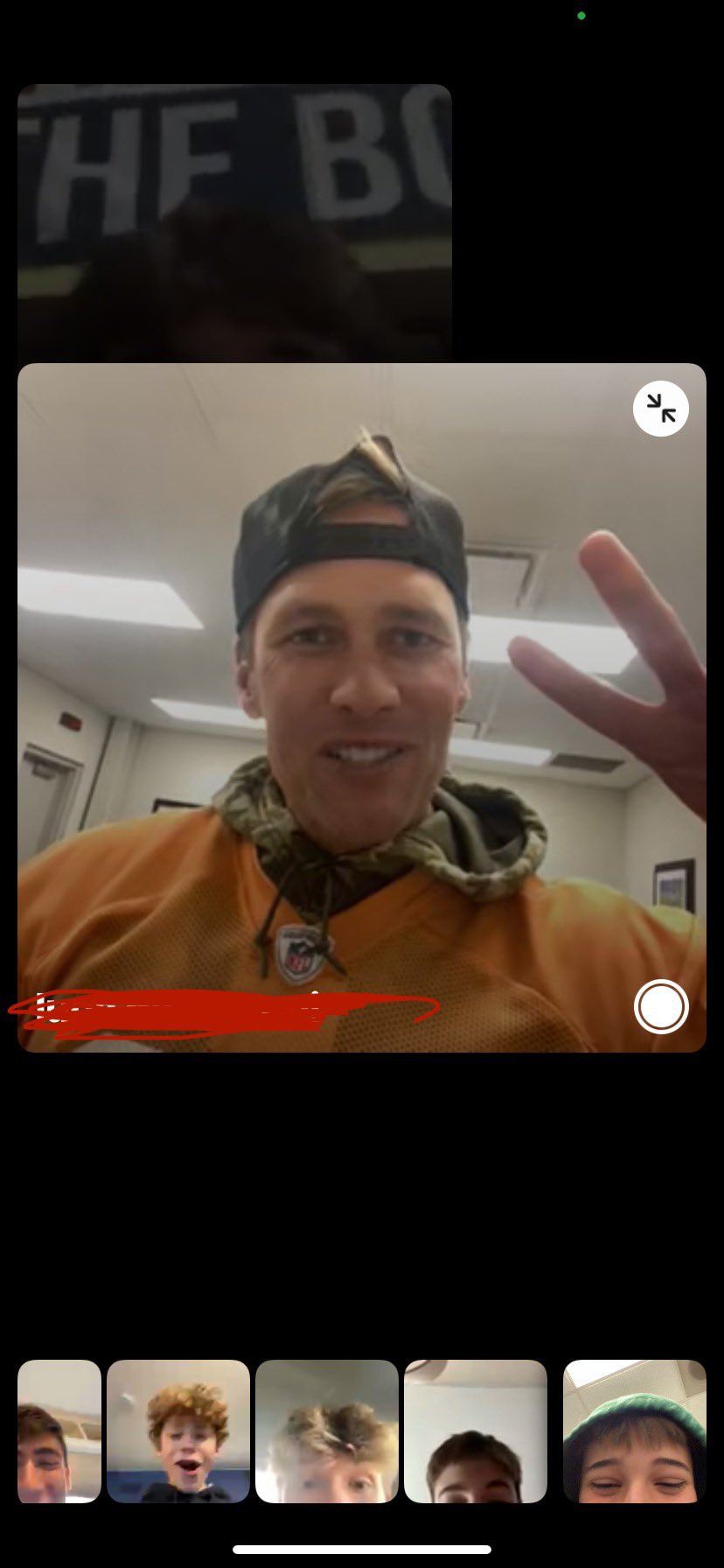The height and width of the screenshot is (1568, 724).
Task: Select the dark tile with banner text
Action: pyautogui.click(x=234, y=223)
